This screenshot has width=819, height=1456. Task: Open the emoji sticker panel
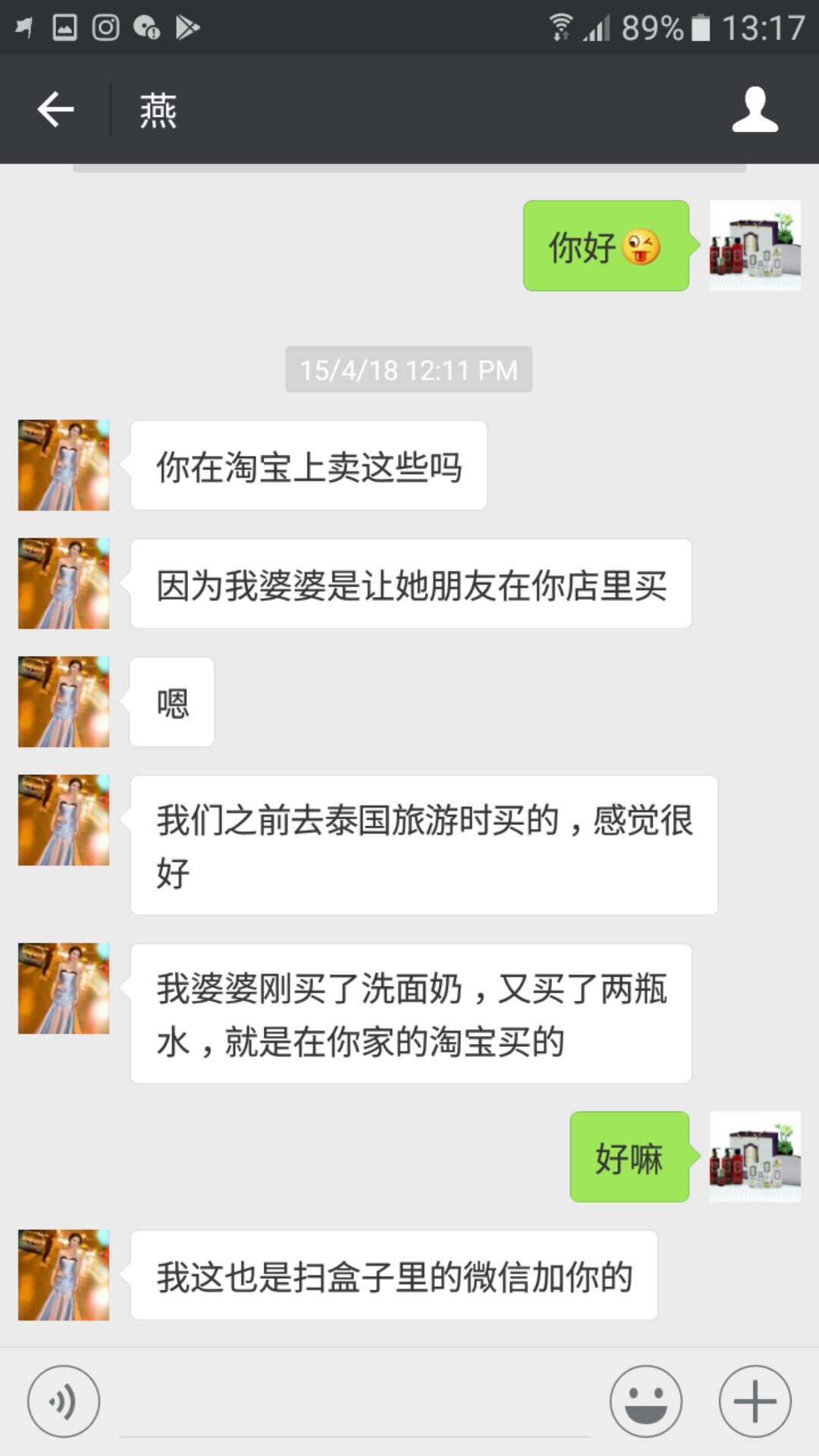[x=646, y=1401]
